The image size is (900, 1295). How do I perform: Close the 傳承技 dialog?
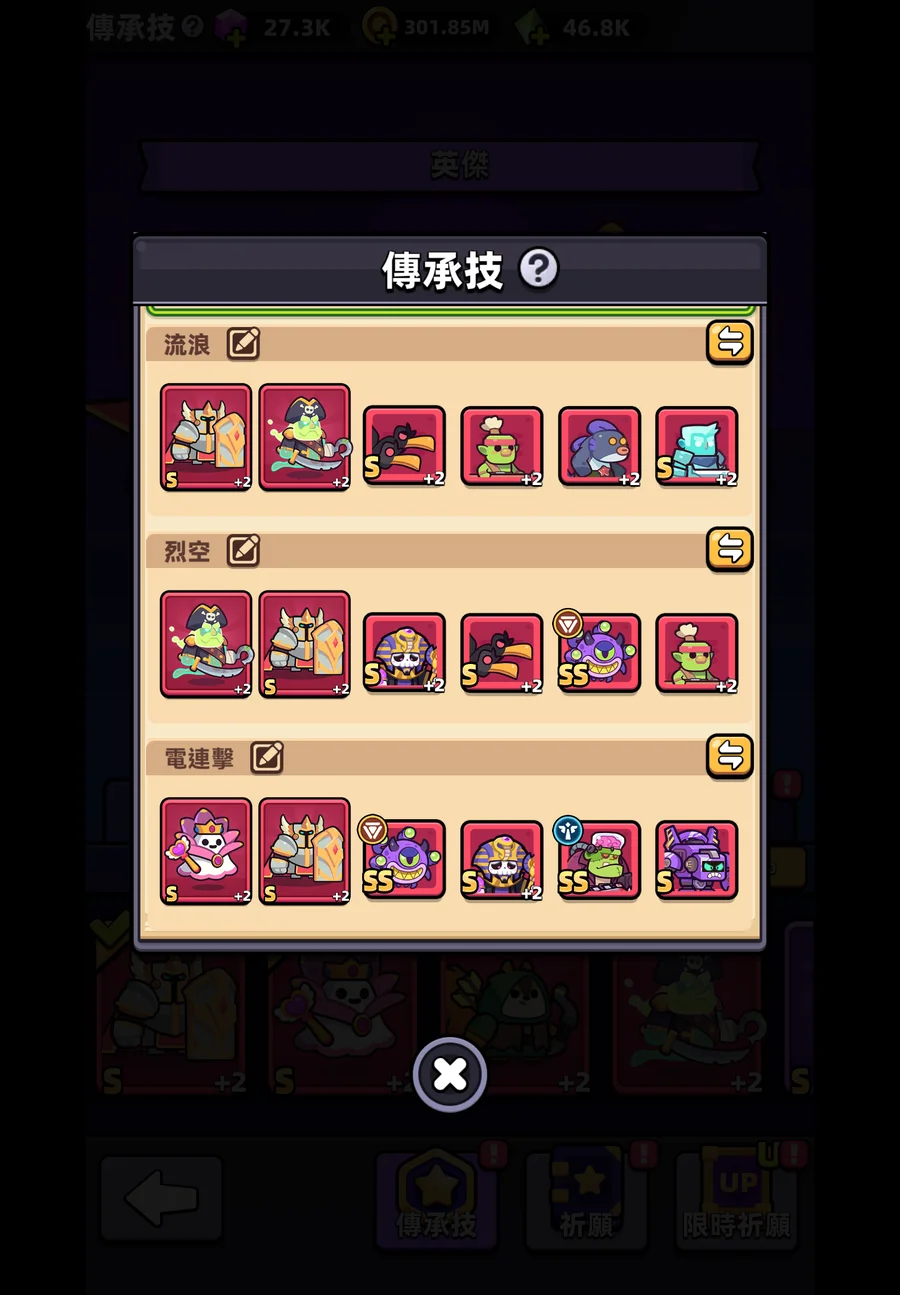[450, 1075]
